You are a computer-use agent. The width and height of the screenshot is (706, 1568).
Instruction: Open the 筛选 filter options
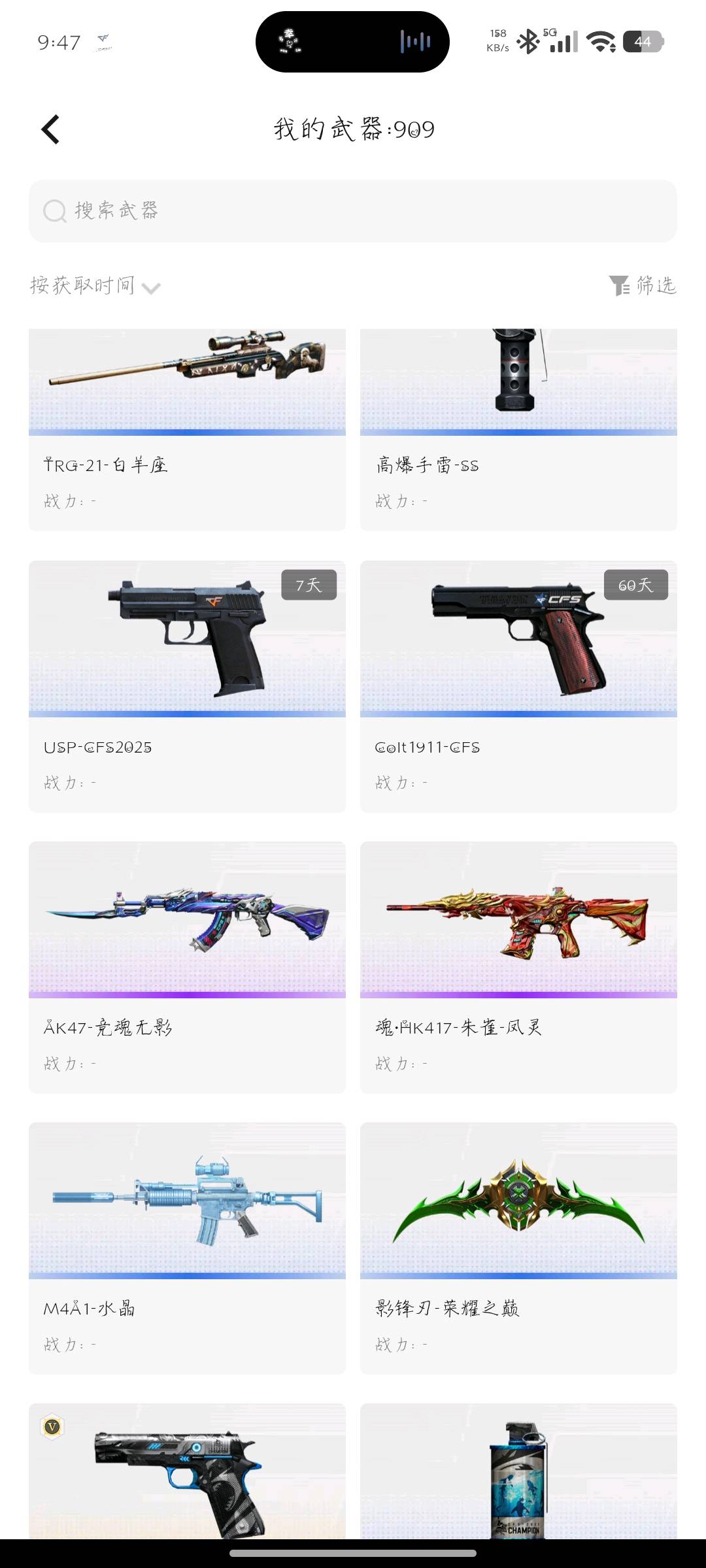click(x=643, y=286)
